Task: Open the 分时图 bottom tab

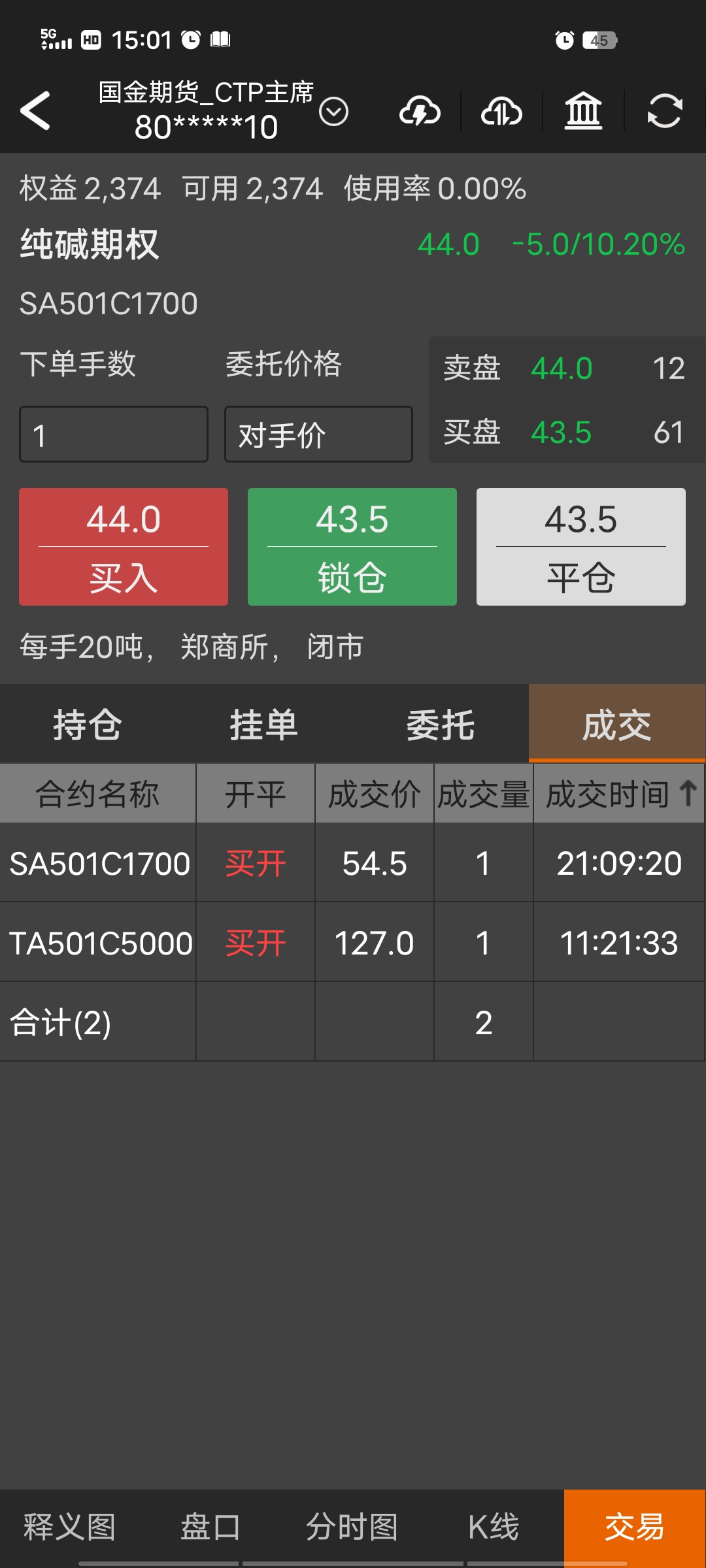Action: pyautogui.click(x=352, y=1527)
